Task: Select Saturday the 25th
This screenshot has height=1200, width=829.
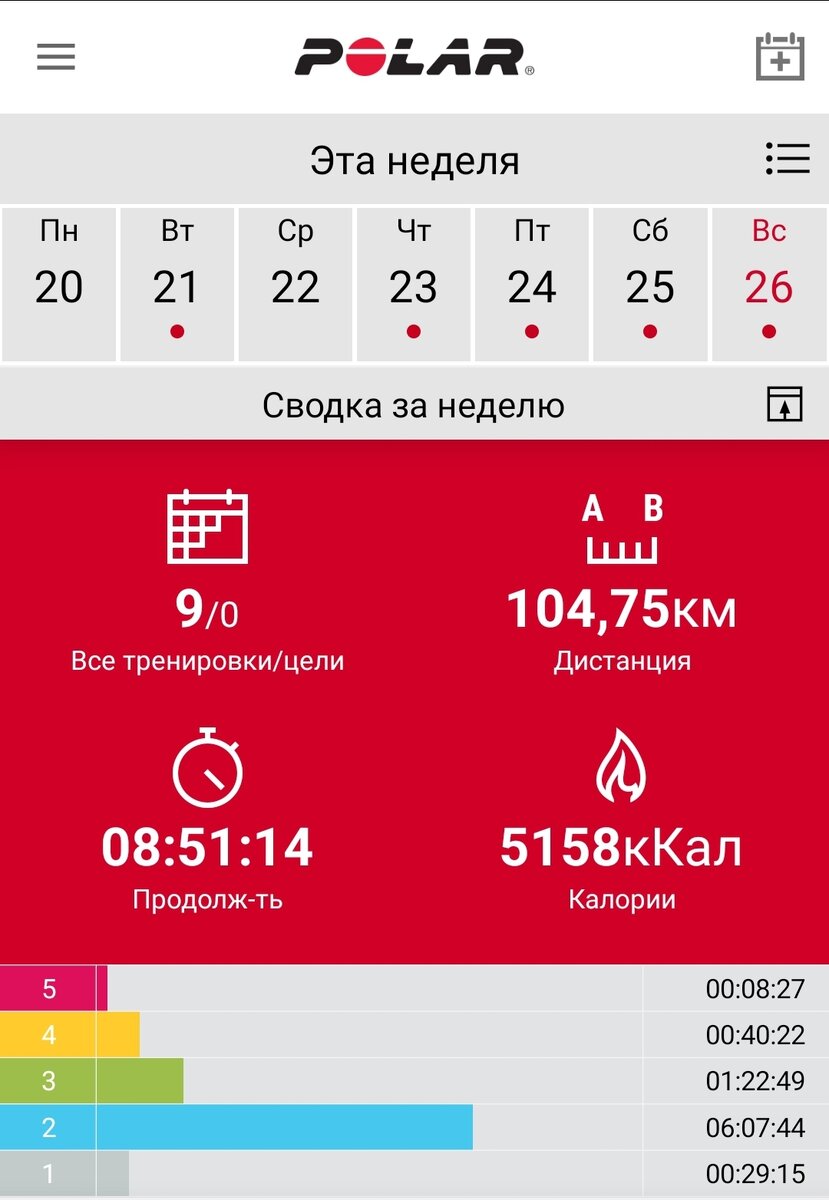Action: pyautogui.click(x=650, y=284)
